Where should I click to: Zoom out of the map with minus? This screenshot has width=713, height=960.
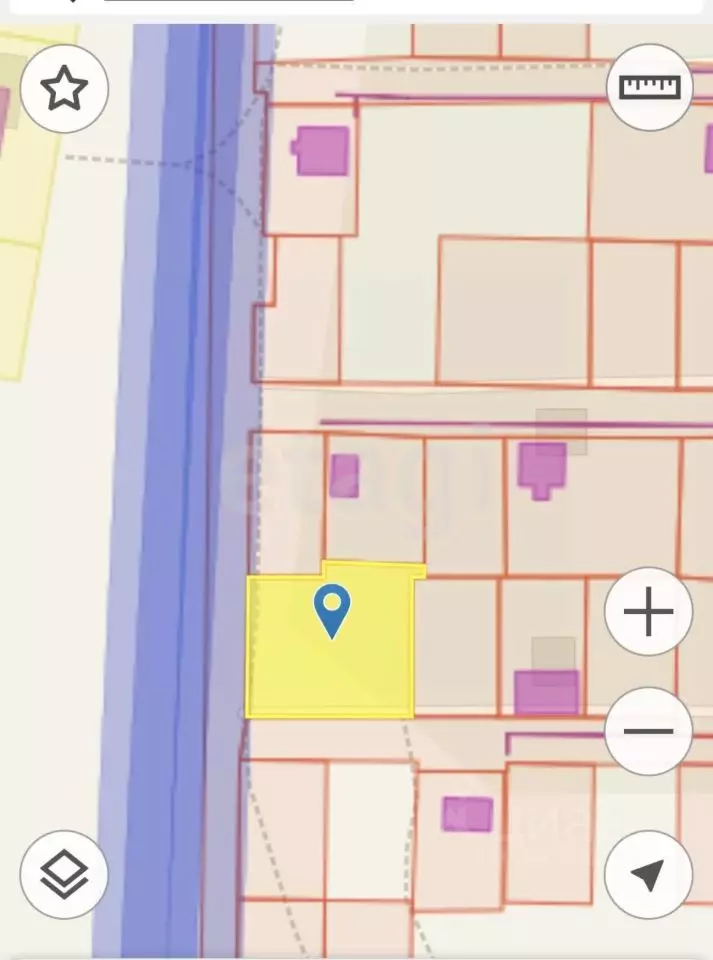click(x=648, y=731)
